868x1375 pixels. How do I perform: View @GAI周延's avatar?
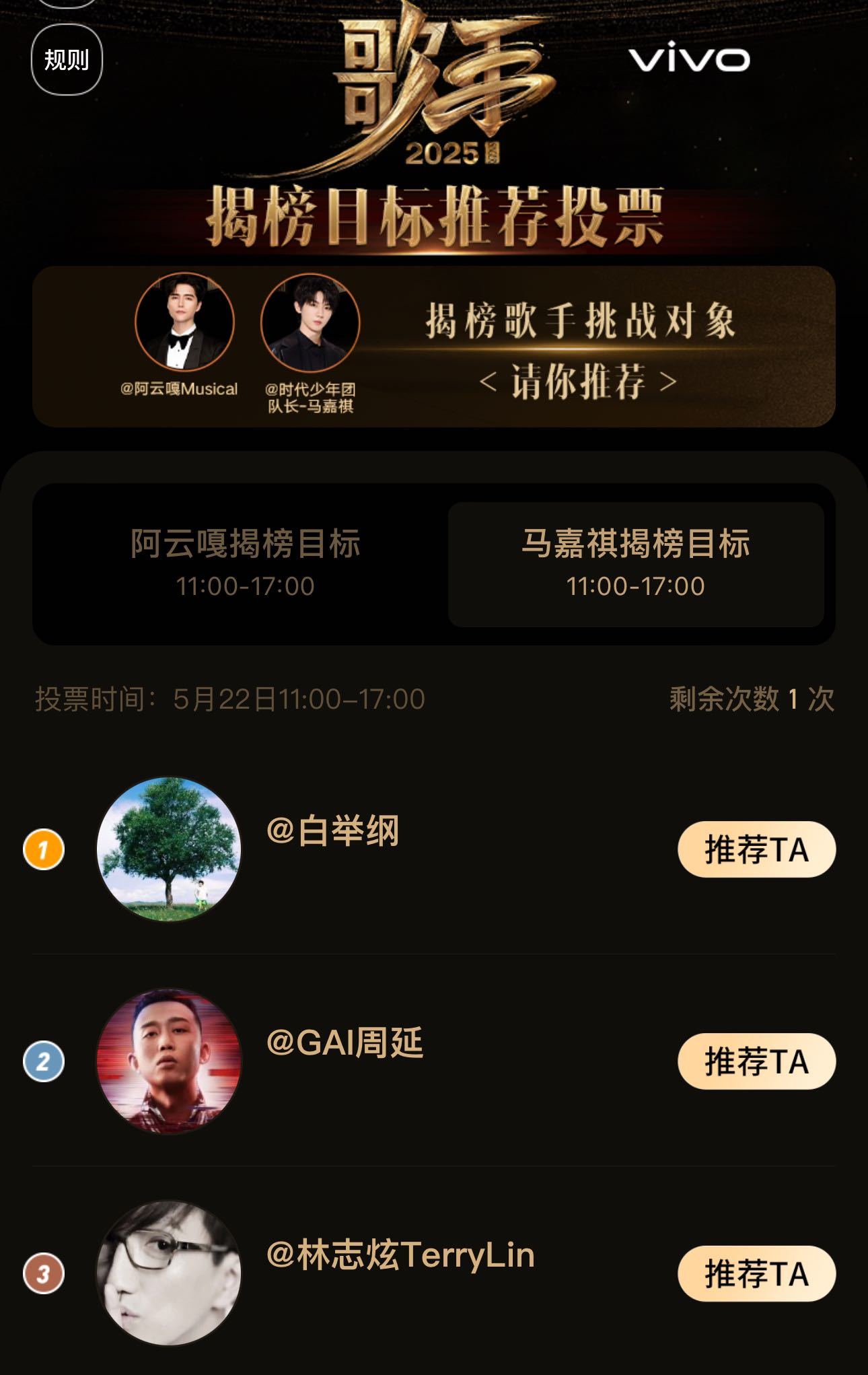tap(169, 1061)
